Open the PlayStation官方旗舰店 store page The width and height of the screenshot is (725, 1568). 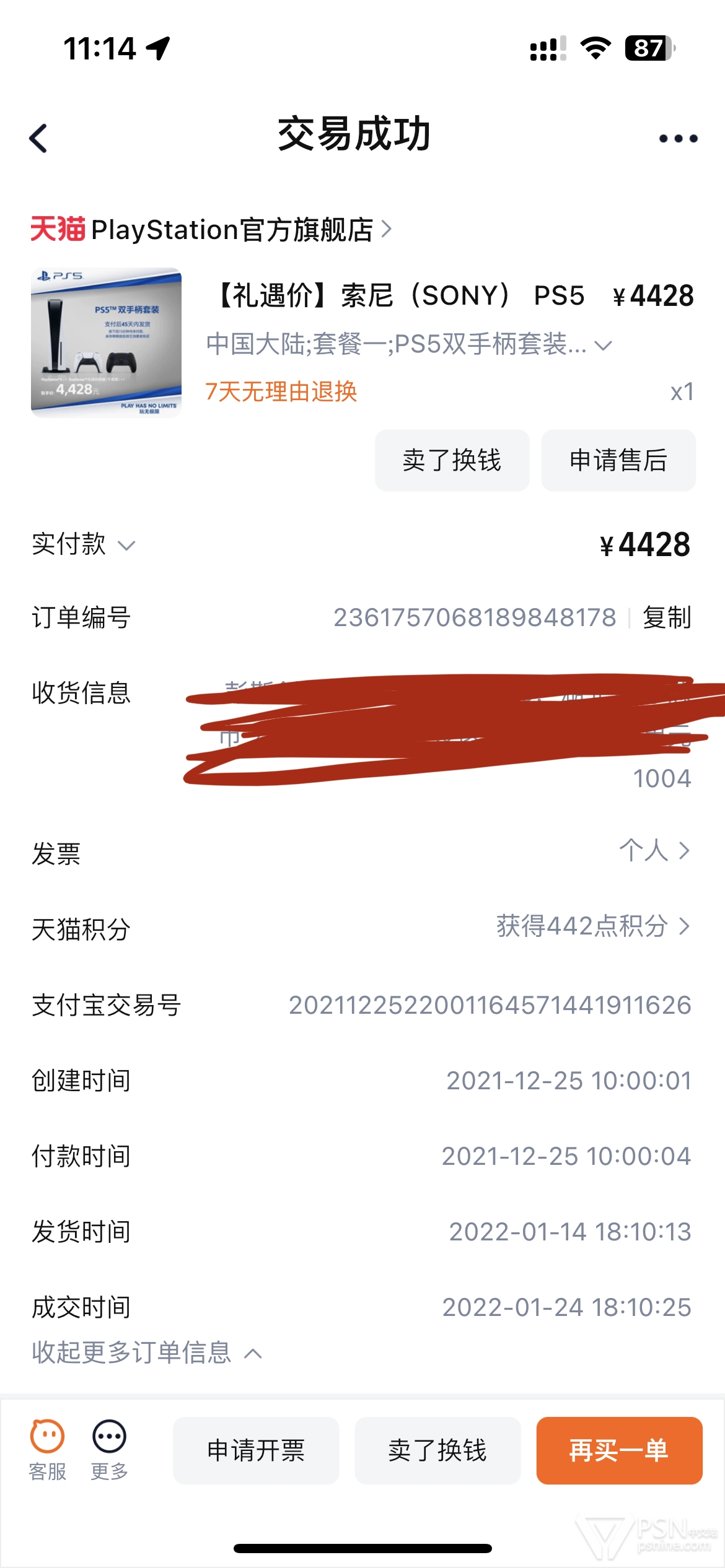[211, 229]
